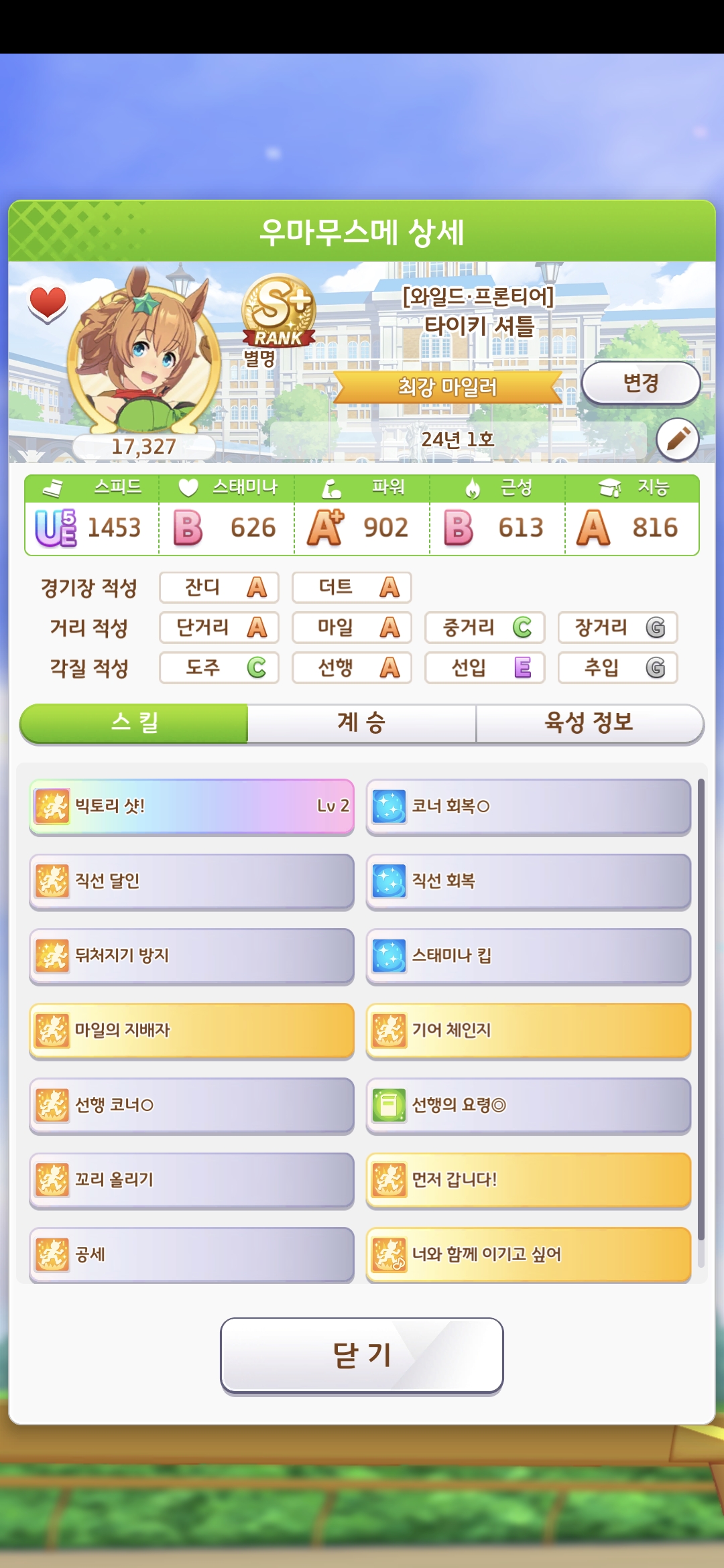
Task: Close the dialog with 닫기
Action: pyautogui.click(x=361, y=1356)
